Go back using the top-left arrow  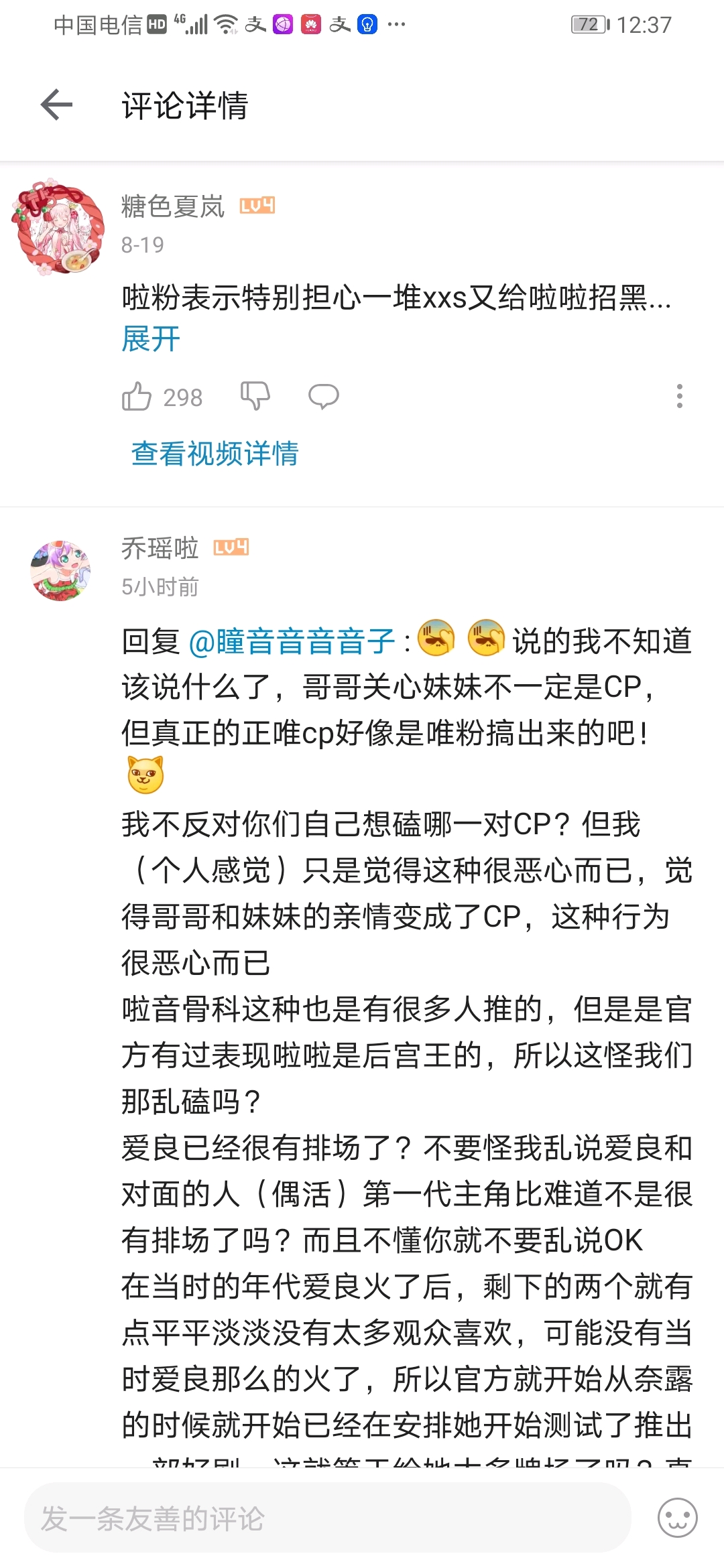coord(56,105)
